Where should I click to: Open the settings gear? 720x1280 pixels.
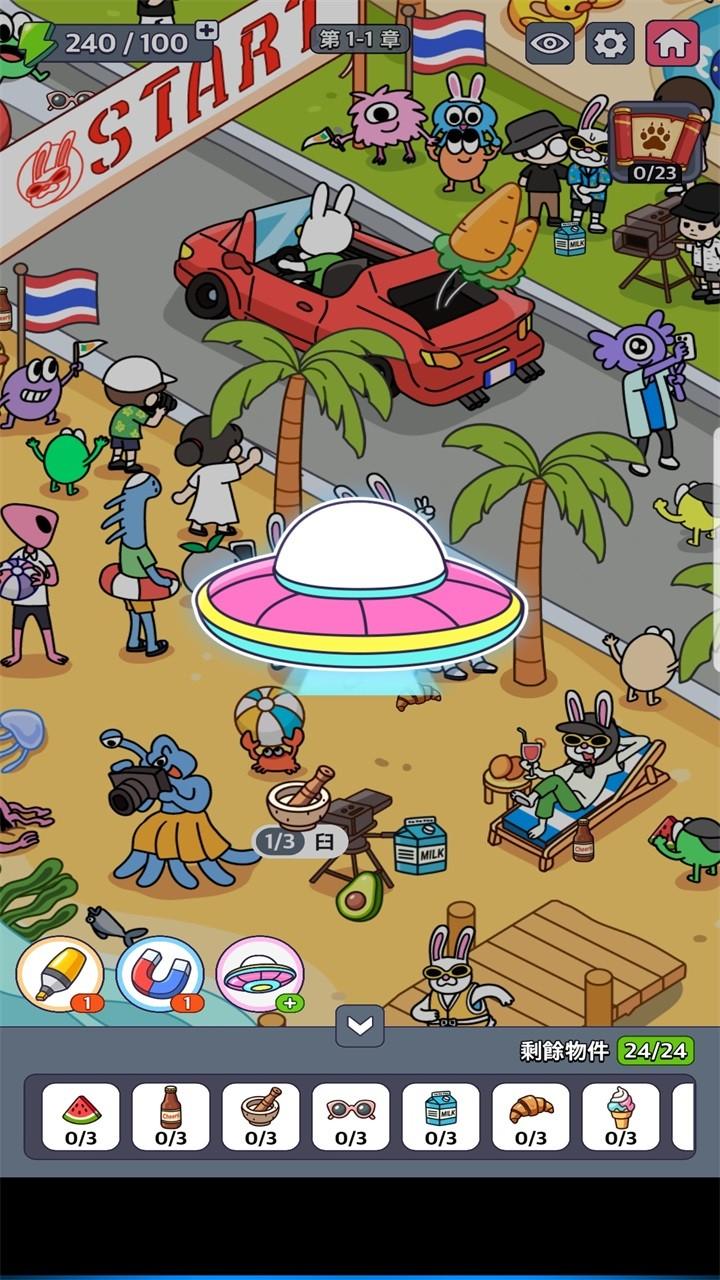pyautogui.click(x=610, y=43)
